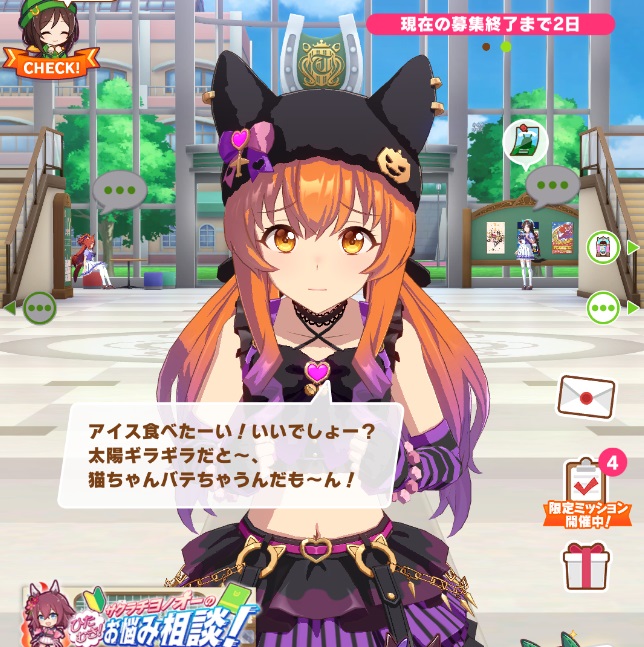
Task: Open the recruitment ending countdown banner
Action: (489, 24)
